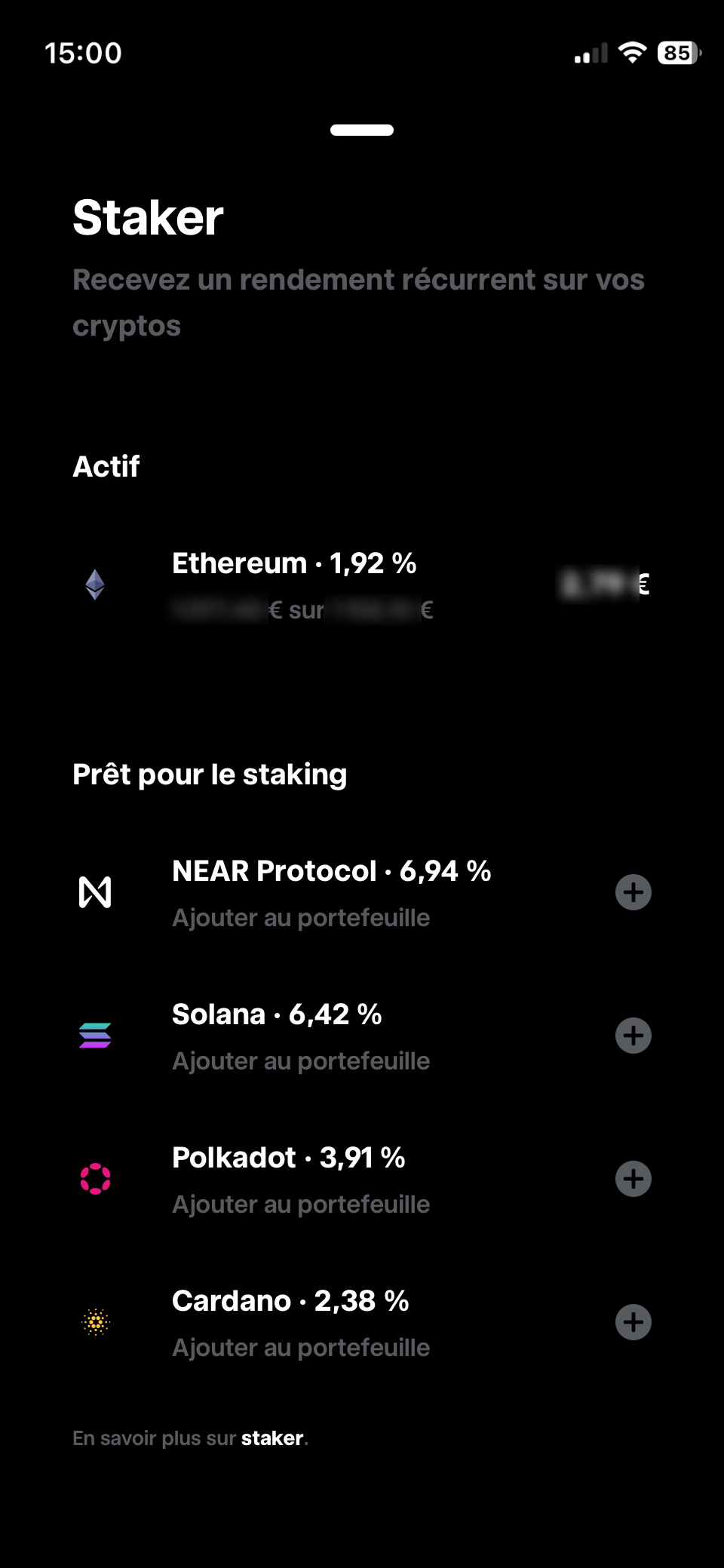This screenshot has width=724, height=1568.
Task: Add Cardano using its plus icon
Action: click(x=633, y=1322)
